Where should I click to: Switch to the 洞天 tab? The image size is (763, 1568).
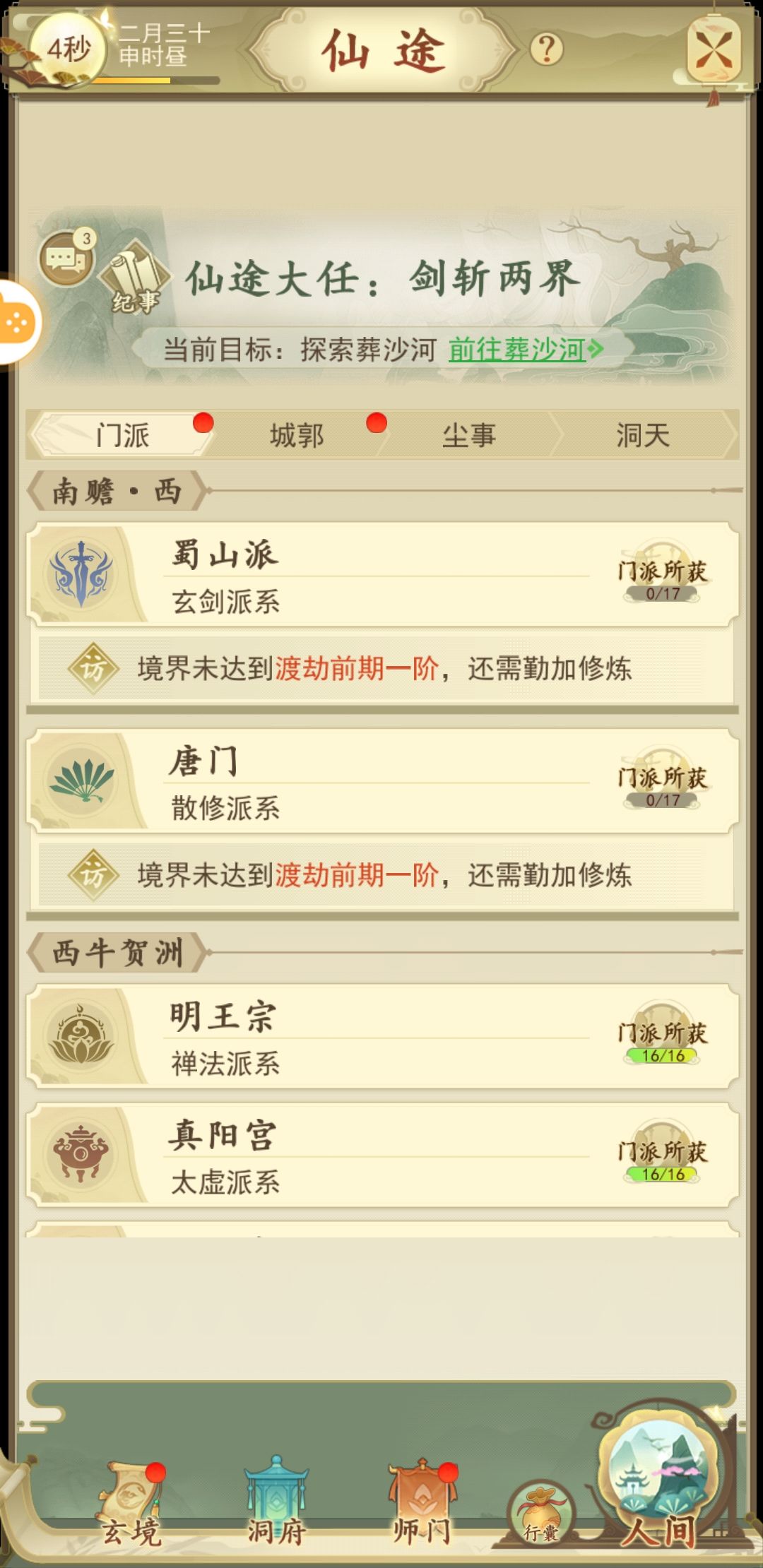coord(642,435)
